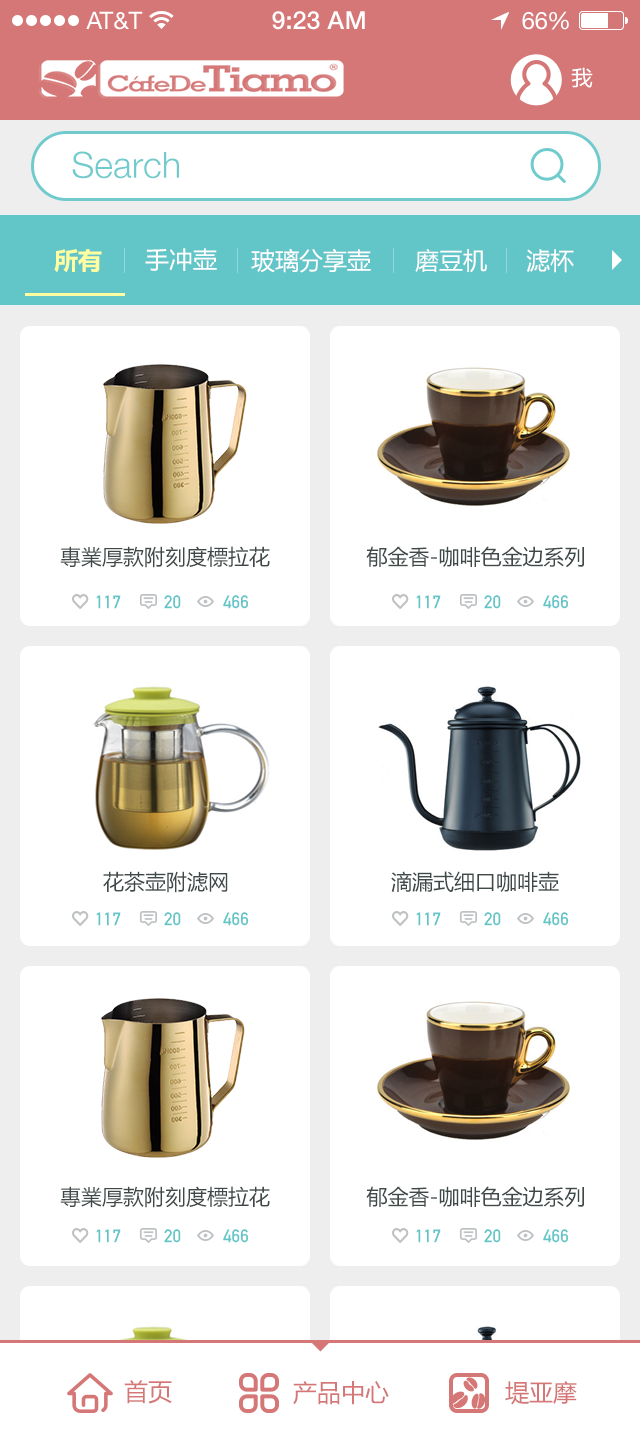Screen dimensions: 640x1442
Task: Switch to the 磨豆机 tab
Action: coord(451,261)
